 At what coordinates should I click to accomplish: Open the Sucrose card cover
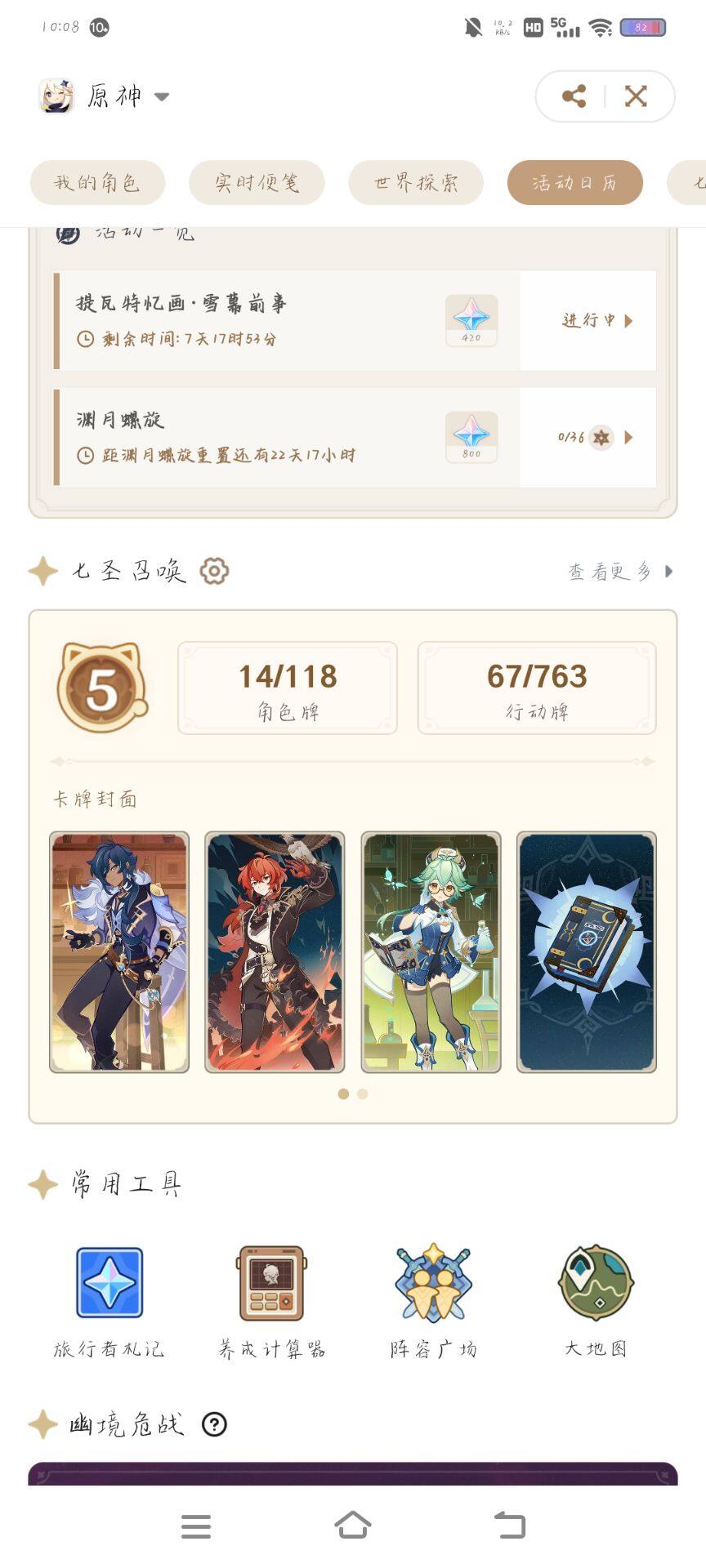point(431,951)
